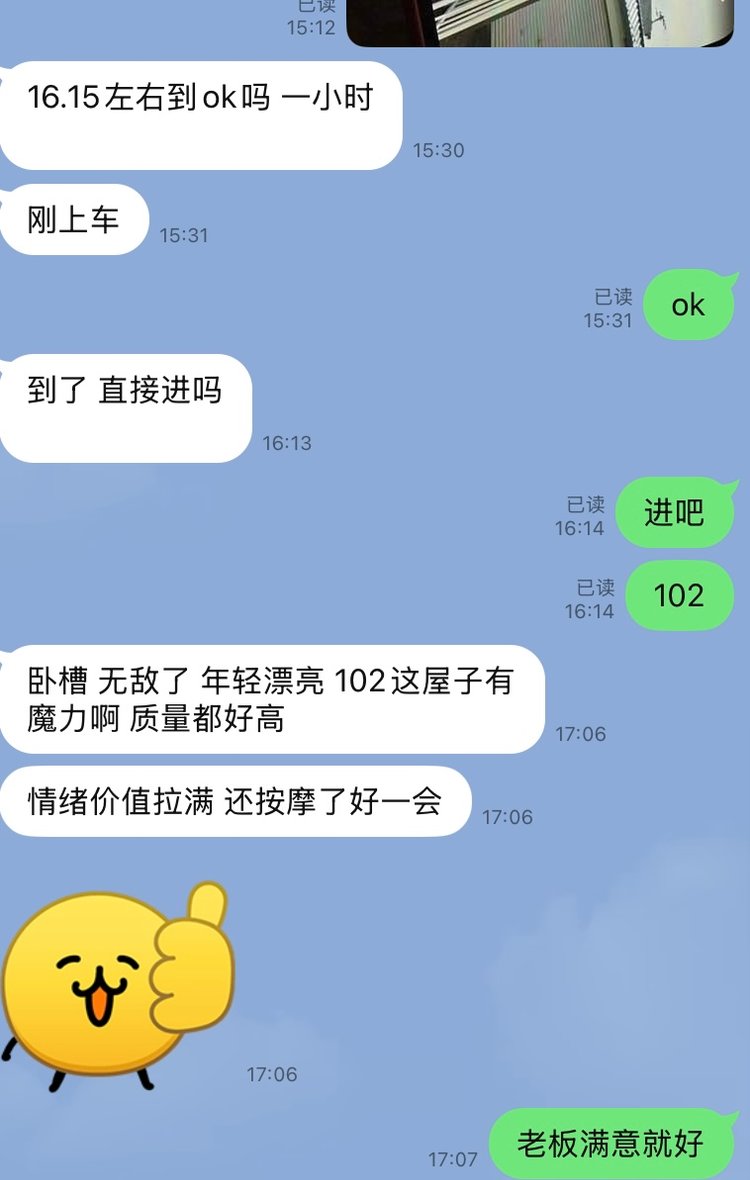The width and height of the screenshot is (750, 1180).
Task: Open the photo message sent at 15:12
Action: 540,22
